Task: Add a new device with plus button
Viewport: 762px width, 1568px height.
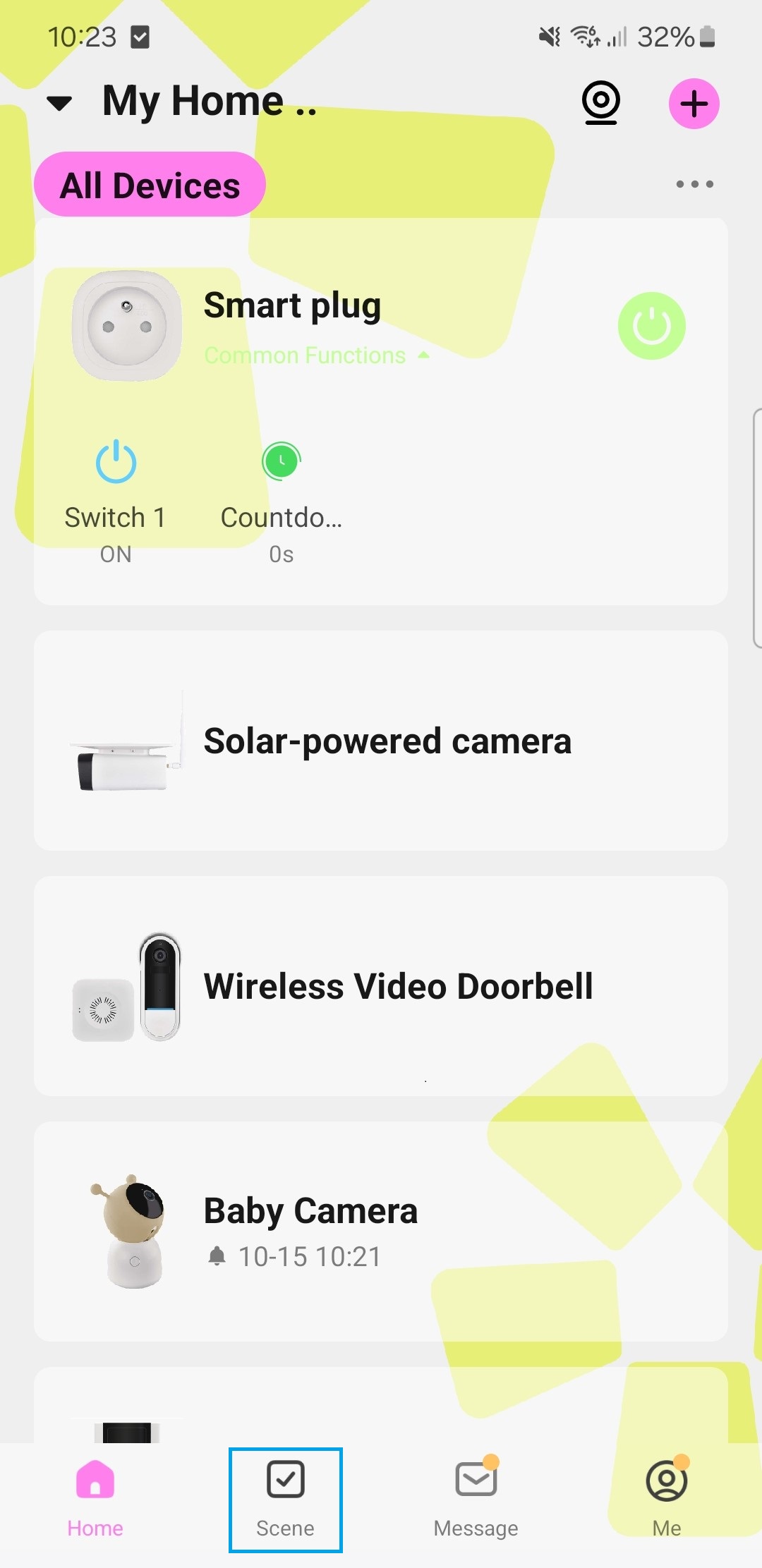Action: [x=694, y=104]
